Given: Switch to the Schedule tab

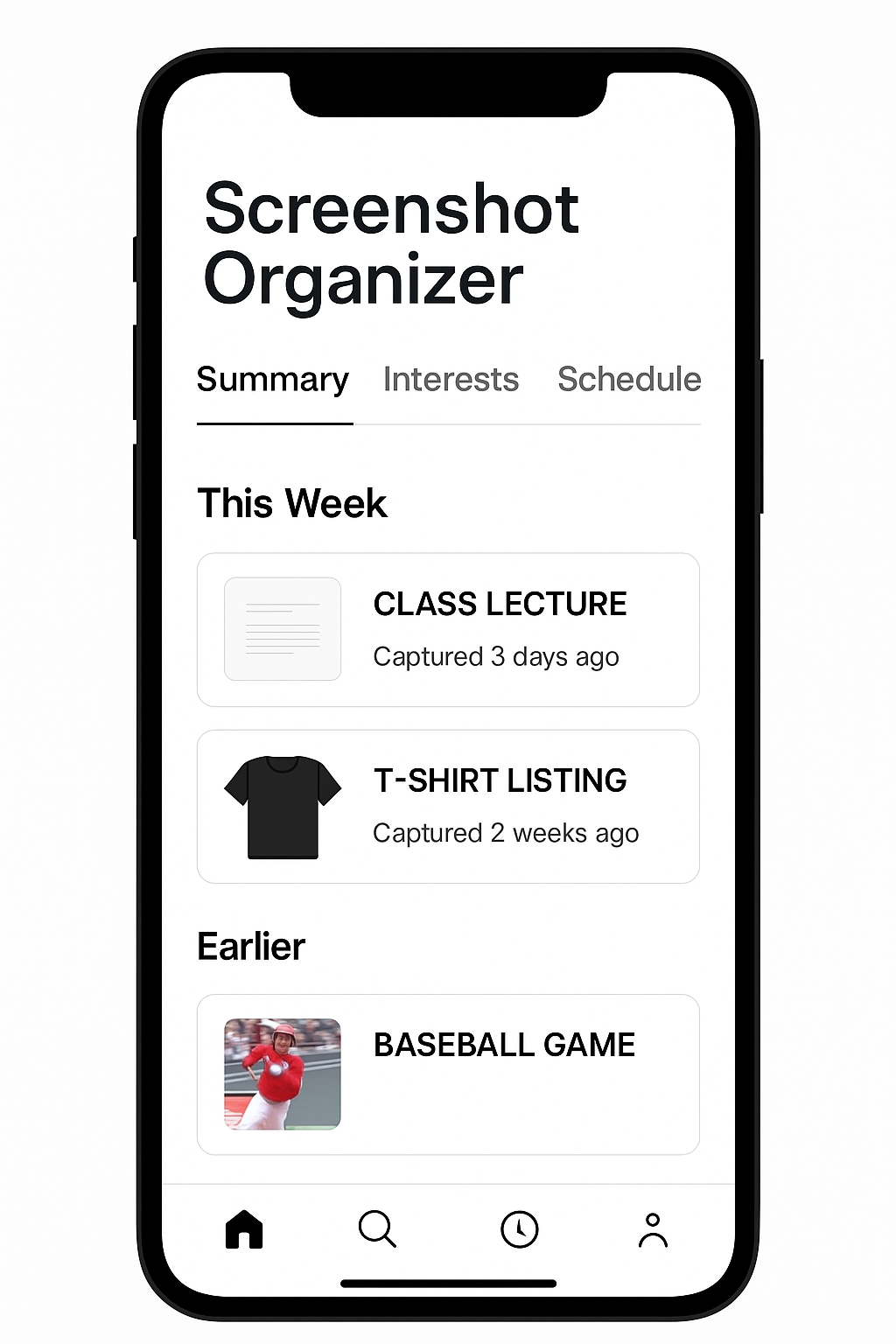Looking at the screenshot, I should click(x=629, y=381).
